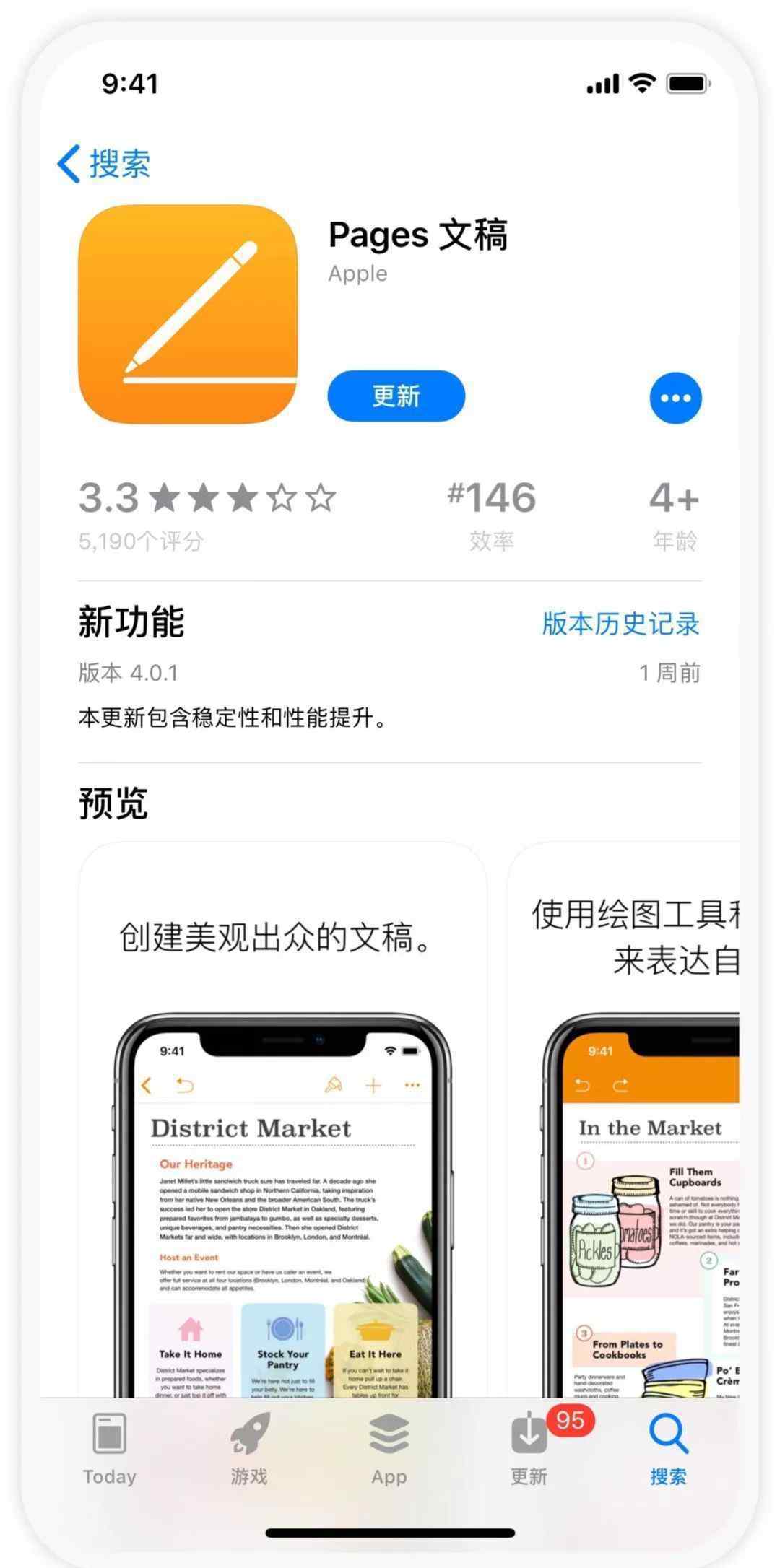
Task: Open 版本历史记录 link
Action: point(620,624)
